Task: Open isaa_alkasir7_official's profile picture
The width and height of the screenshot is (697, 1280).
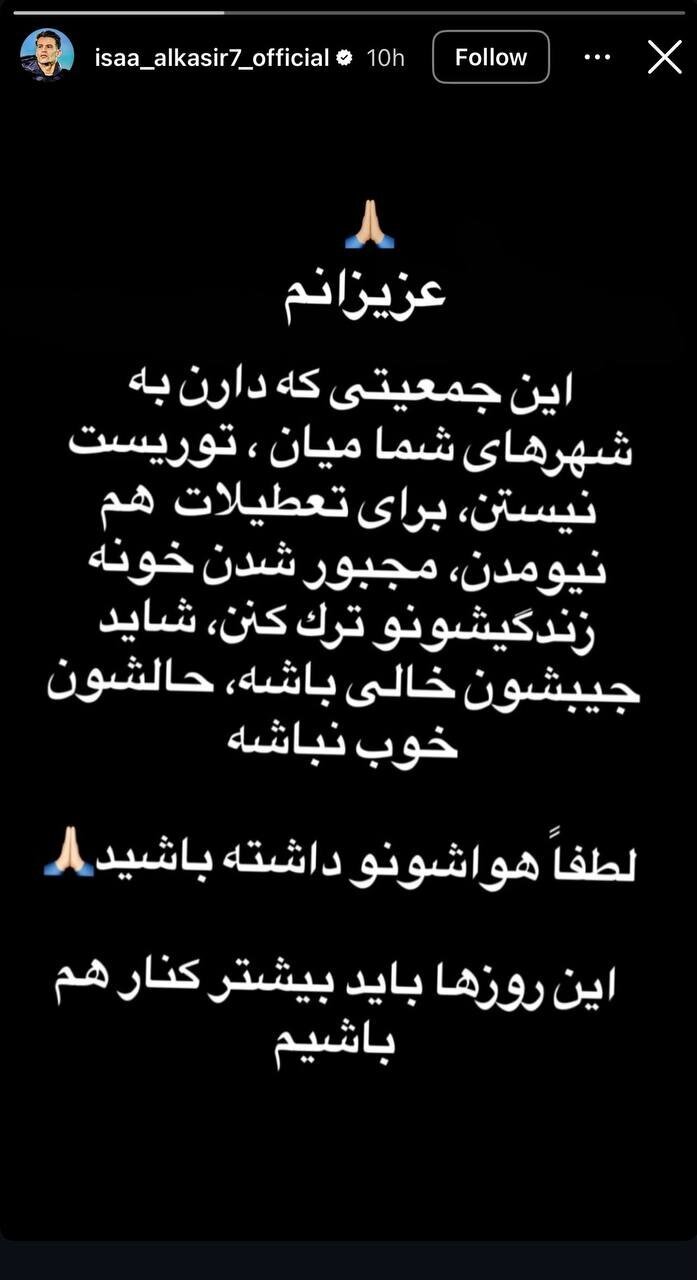Action: 46,56
